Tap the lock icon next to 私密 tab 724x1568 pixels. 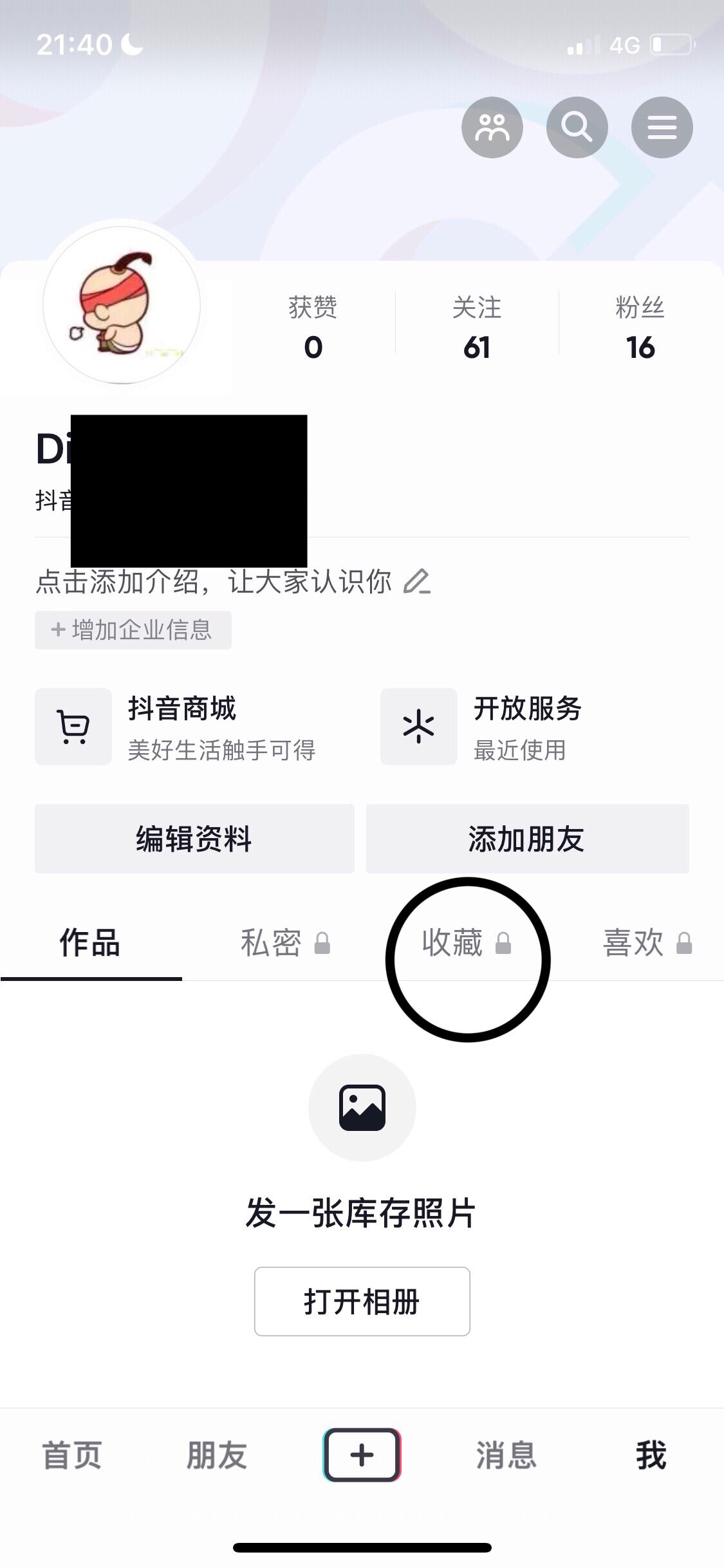324,943
